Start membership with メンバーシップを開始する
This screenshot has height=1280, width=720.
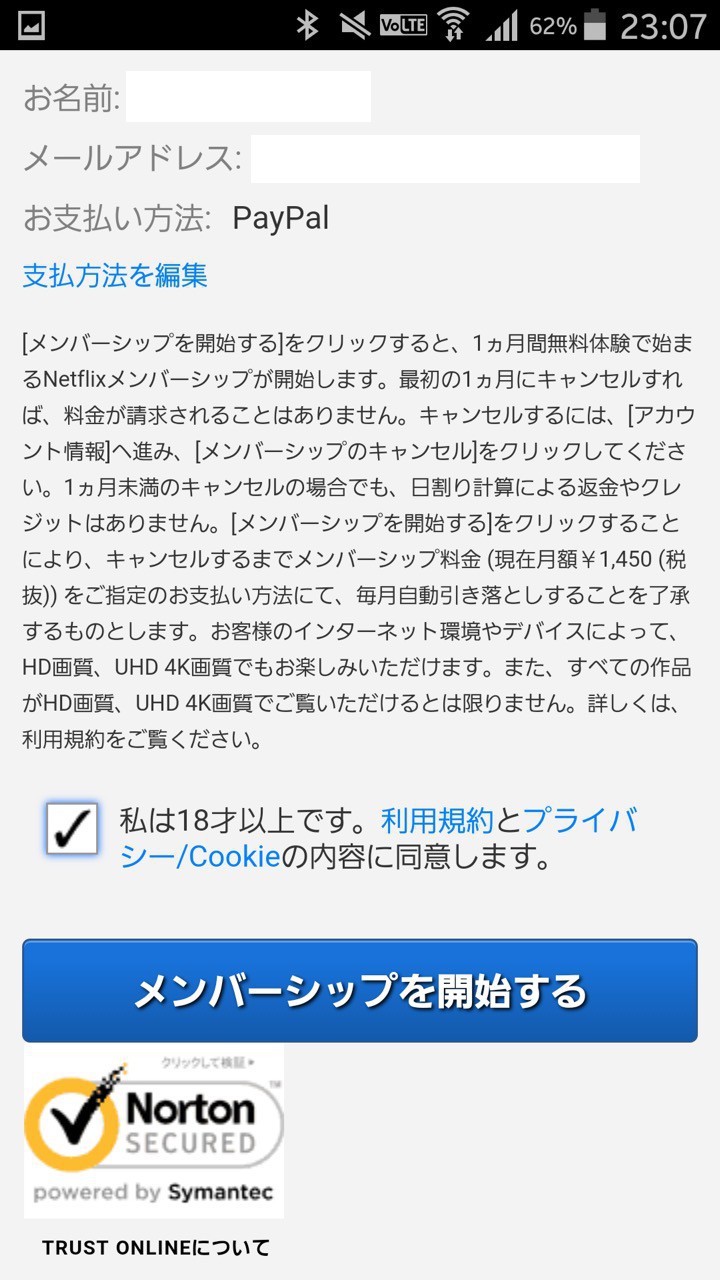coord(360,991)
